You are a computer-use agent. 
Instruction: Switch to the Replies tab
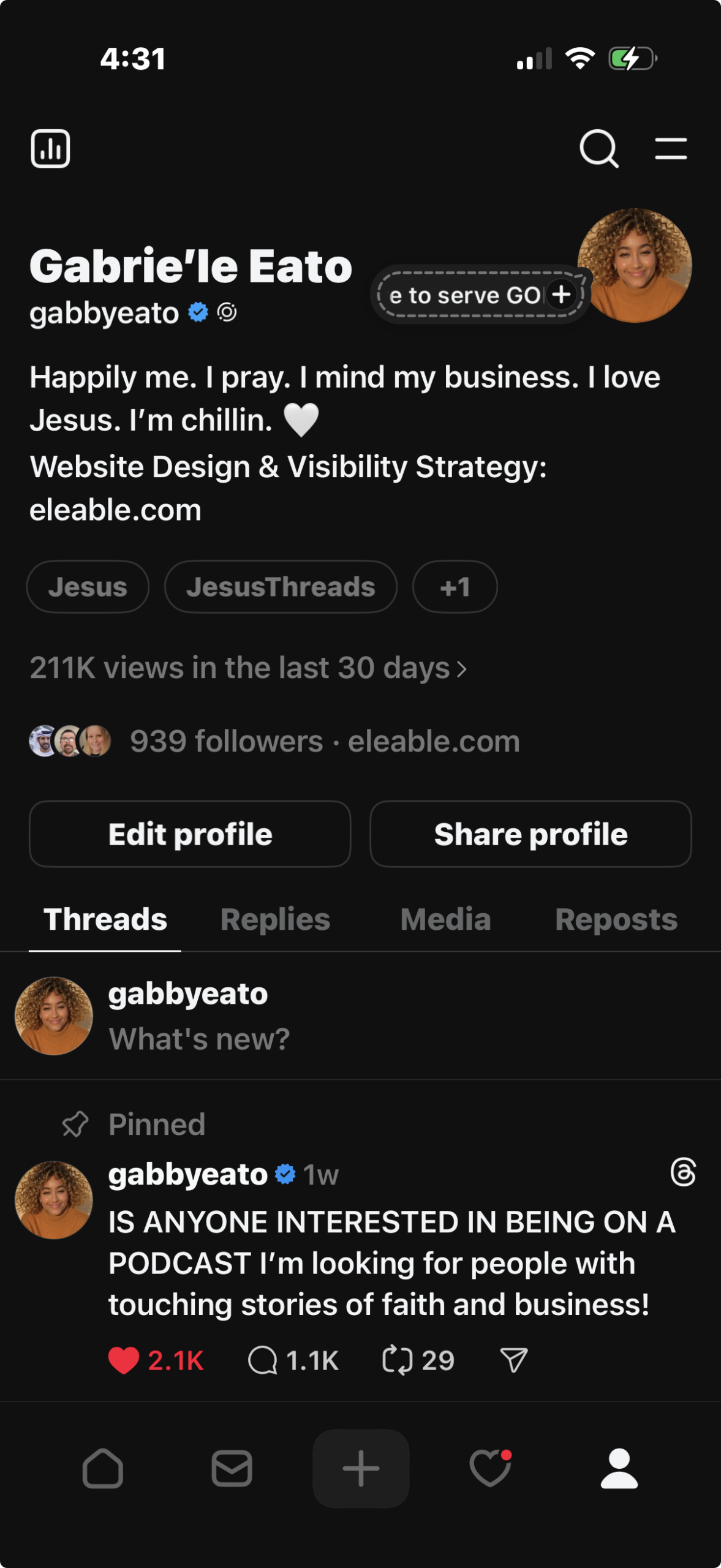(274, 919)
